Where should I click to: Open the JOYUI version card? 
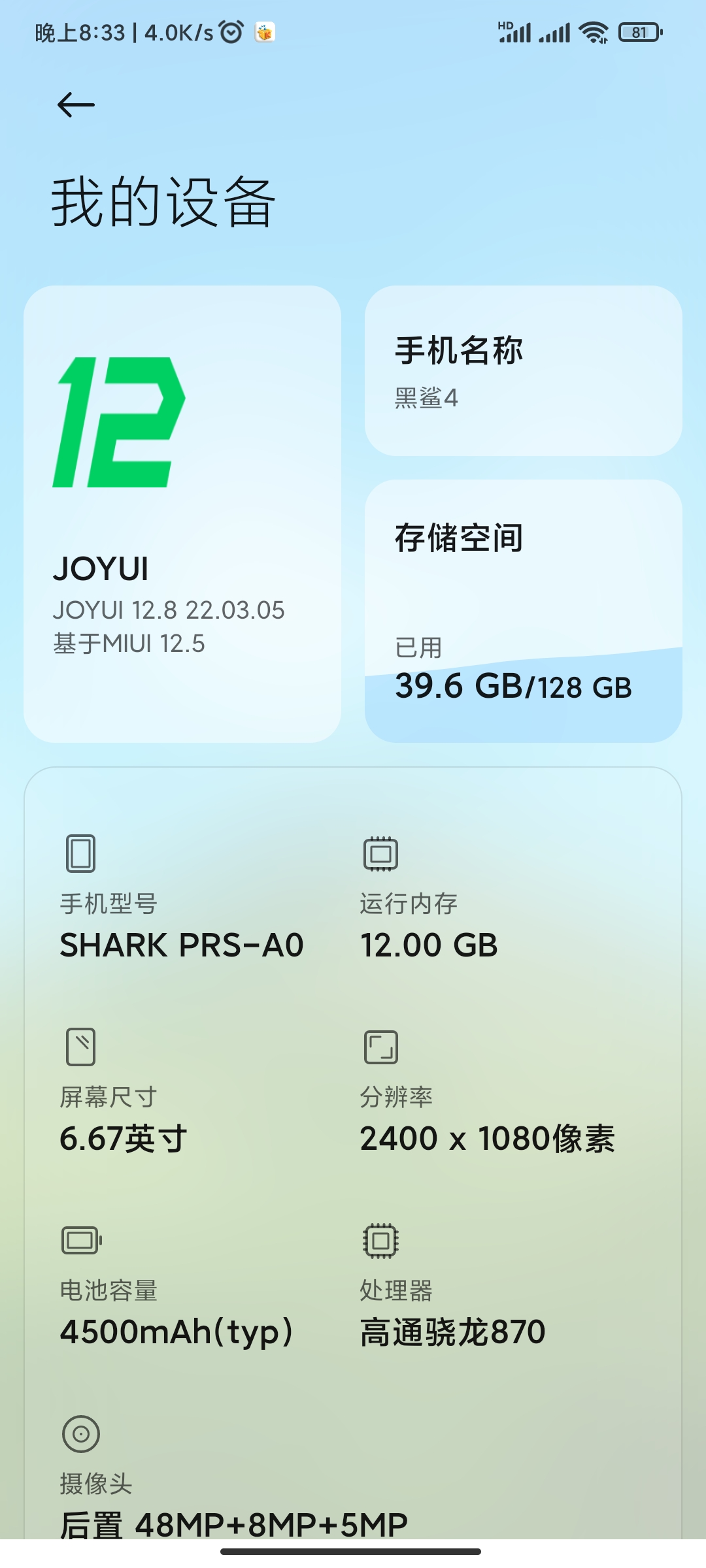click(x=182, y=514)
